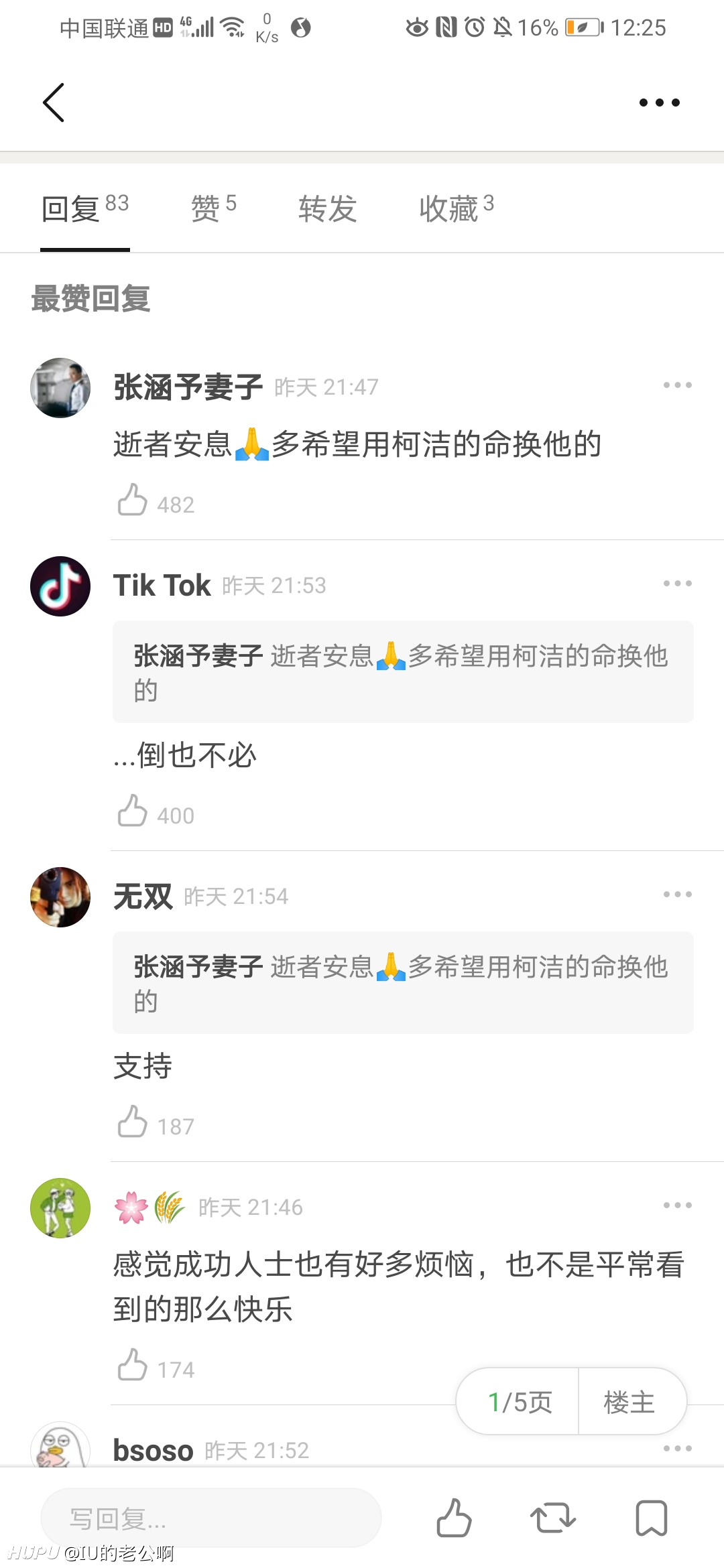Open the top-right overflow menu
The width and height of the screenshot is (724, 1568).
point(659,103)
